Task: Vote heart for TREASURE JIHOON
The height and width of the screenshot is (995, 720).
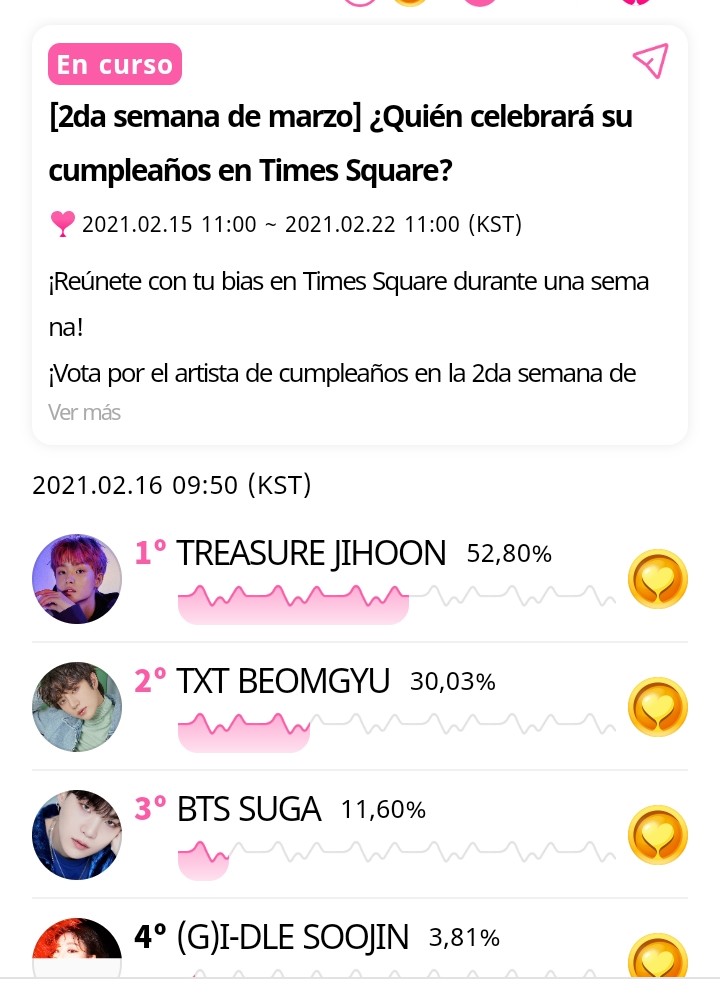Action: pos(657,579)
